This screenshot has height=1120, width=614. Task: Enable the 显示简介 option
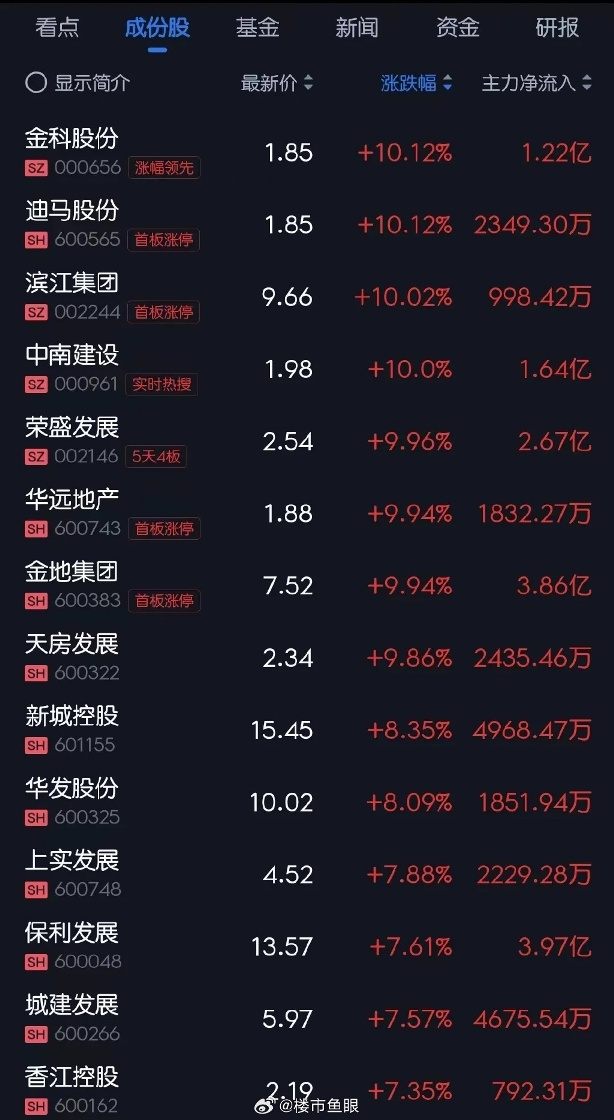pyautogui.click(x=77, y=83)
